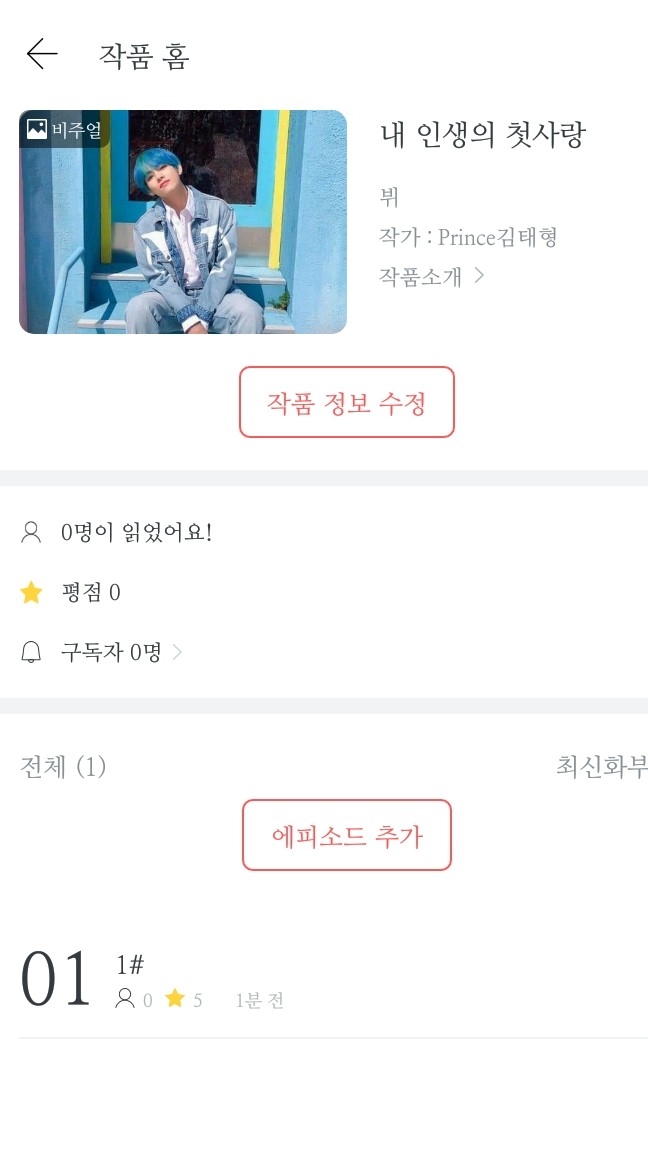Image resolution: width=648 pixels, height=1152 pixels.
Task: Open the 작품소개 link
Action: click(431, 276)
